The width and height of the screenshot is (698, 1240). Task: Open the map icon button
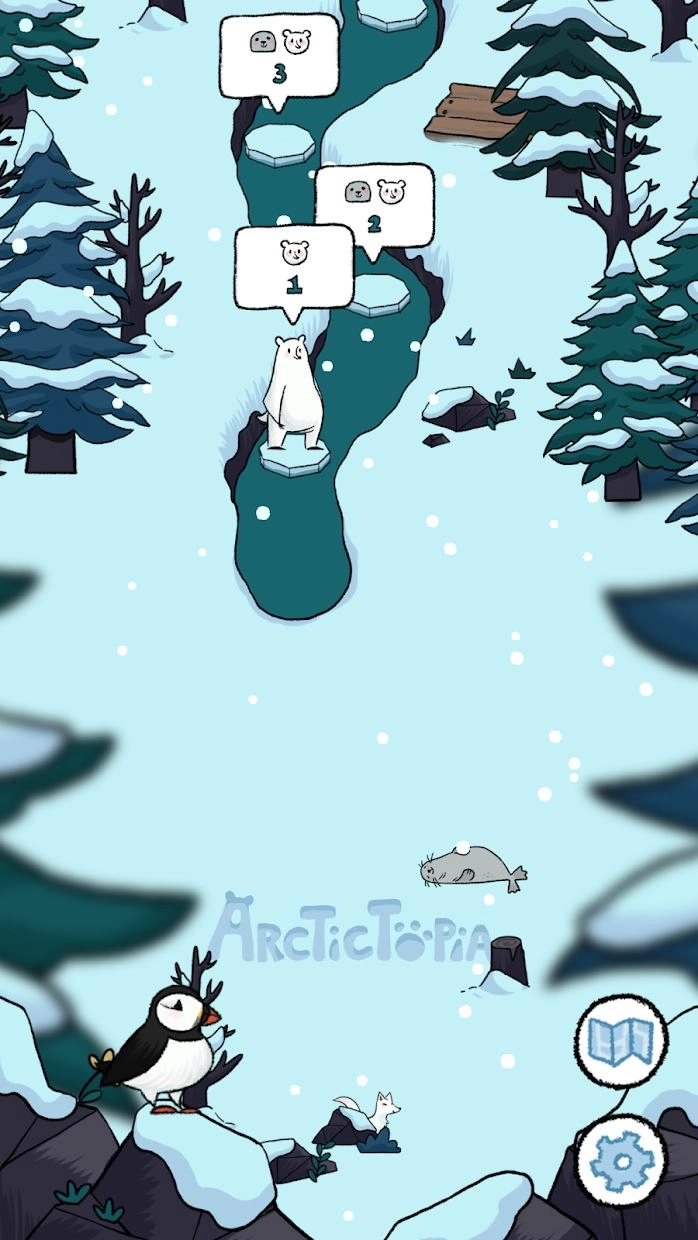(621, 1040)
